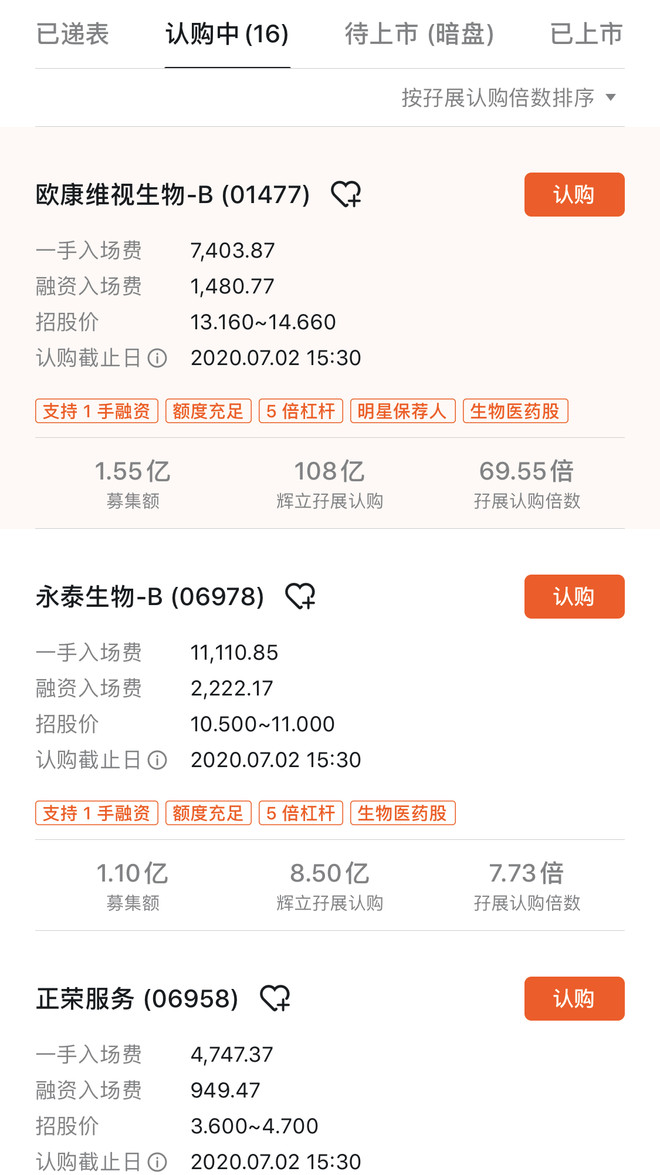Switch to the 已上市 tab

[x=586, y=34]
